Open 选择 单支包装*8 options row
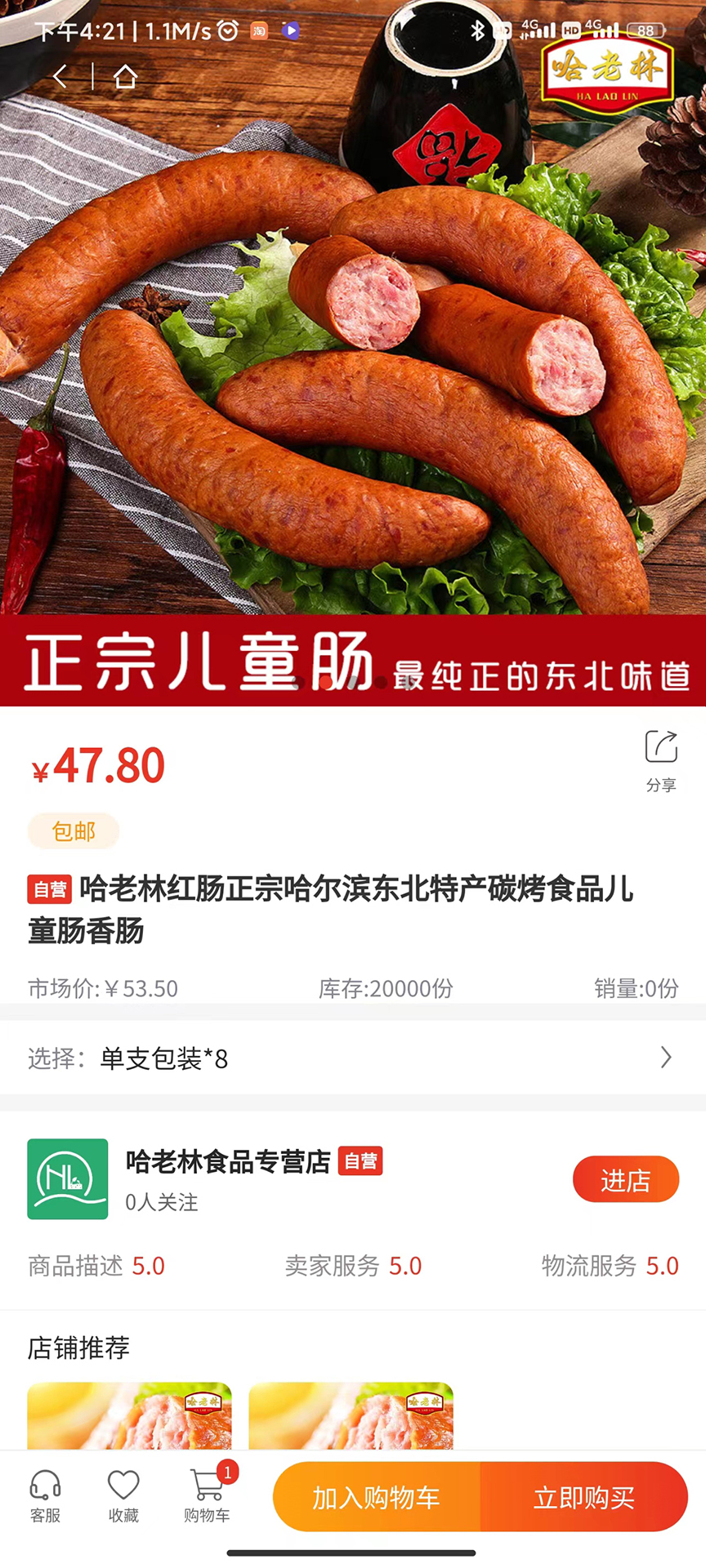The width and height of the screenshot is (706, 1568). pyautogui.click(x=353, y=1058)
